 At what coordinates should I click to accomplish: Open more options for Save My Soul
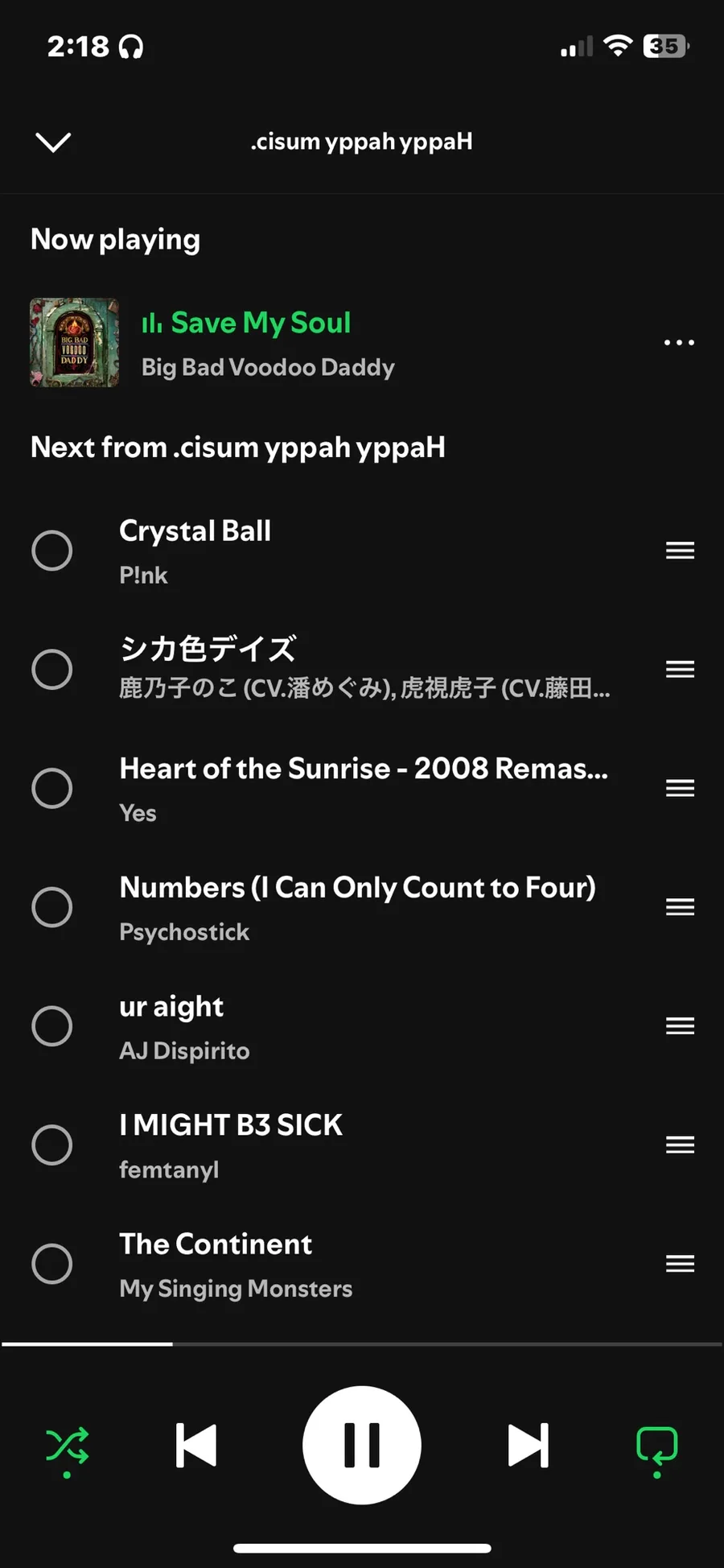click(679, 343)
